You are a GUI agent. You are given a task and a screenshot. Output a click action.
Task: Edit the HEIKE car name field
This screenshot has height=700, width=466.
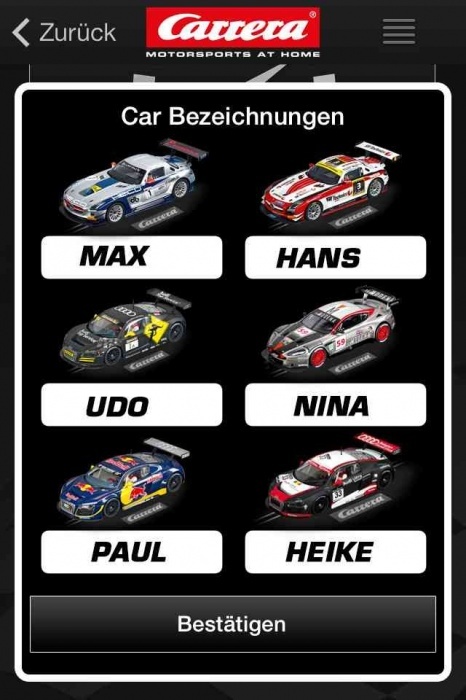coord(336,552)
